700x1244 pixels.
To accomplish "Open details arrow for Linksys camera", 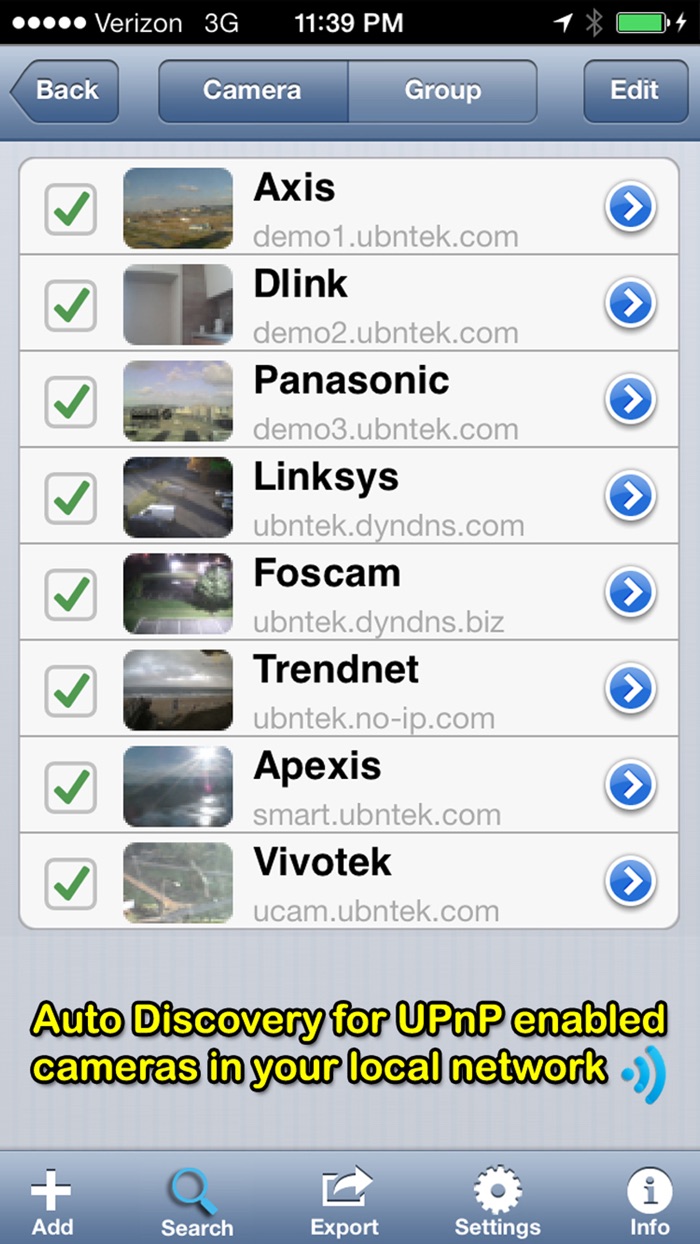I will click(x=630, y=497).
